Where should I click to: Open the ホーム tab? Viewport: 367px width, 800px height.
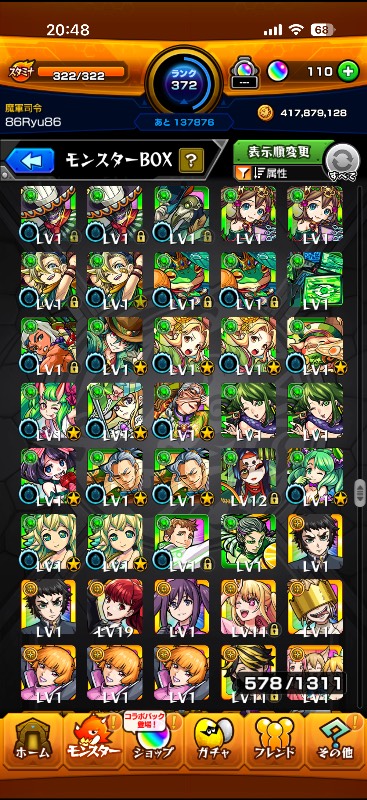32,741
